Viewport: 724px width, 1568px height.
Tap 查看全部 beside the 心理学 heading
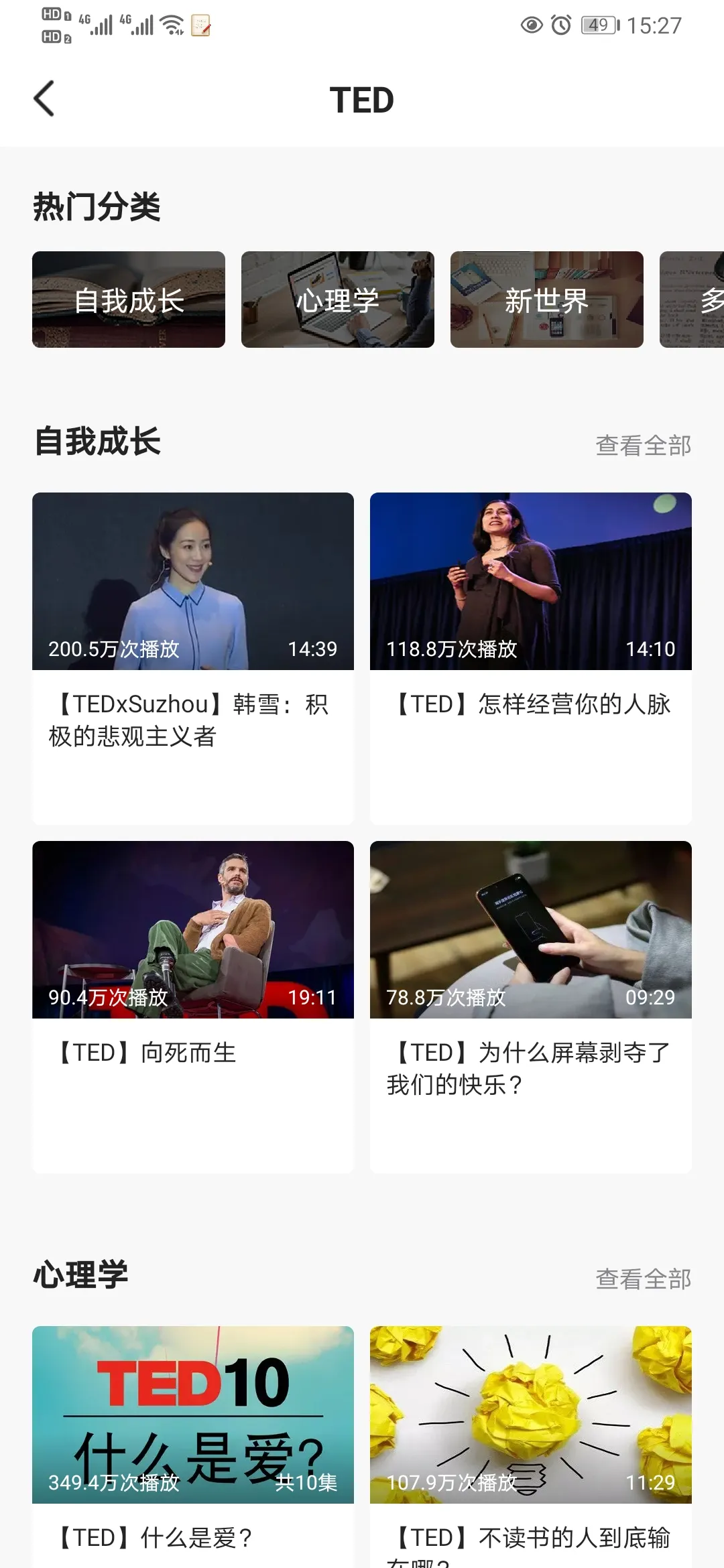(643, 1279)
